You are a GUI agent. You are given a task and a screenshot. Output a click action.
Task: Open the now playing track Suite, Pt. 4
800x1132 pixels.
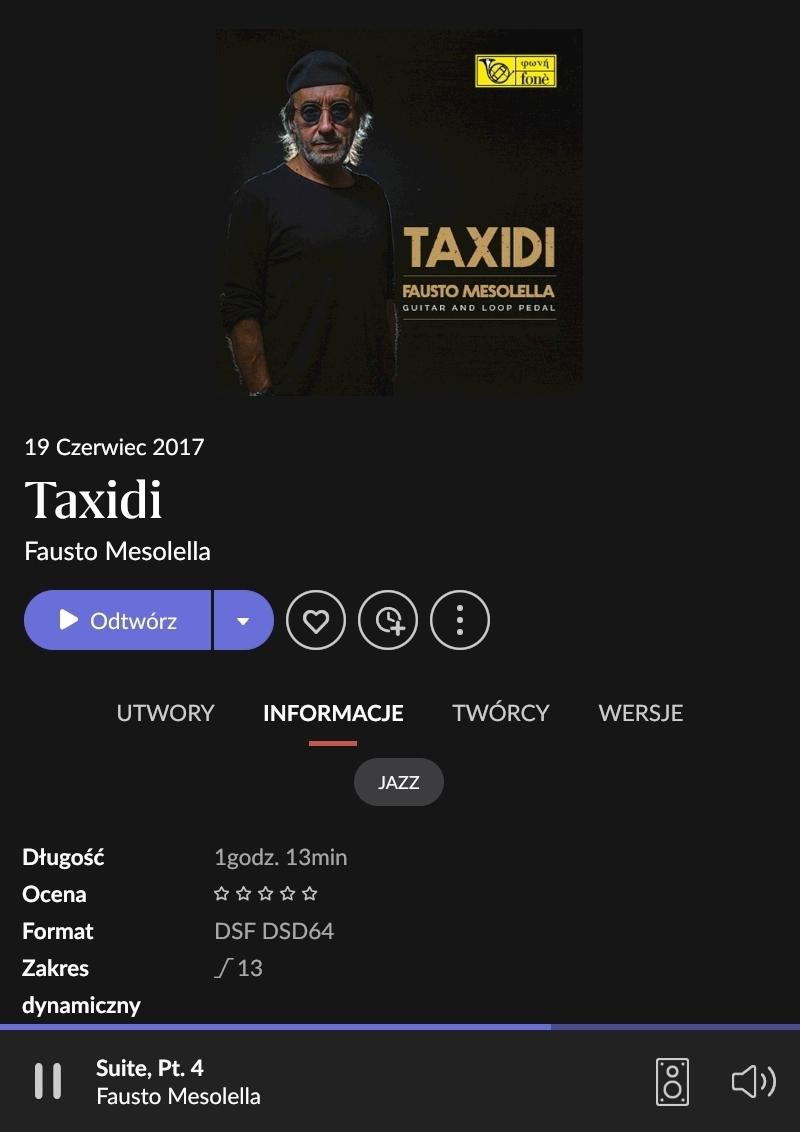point(150,1068)
